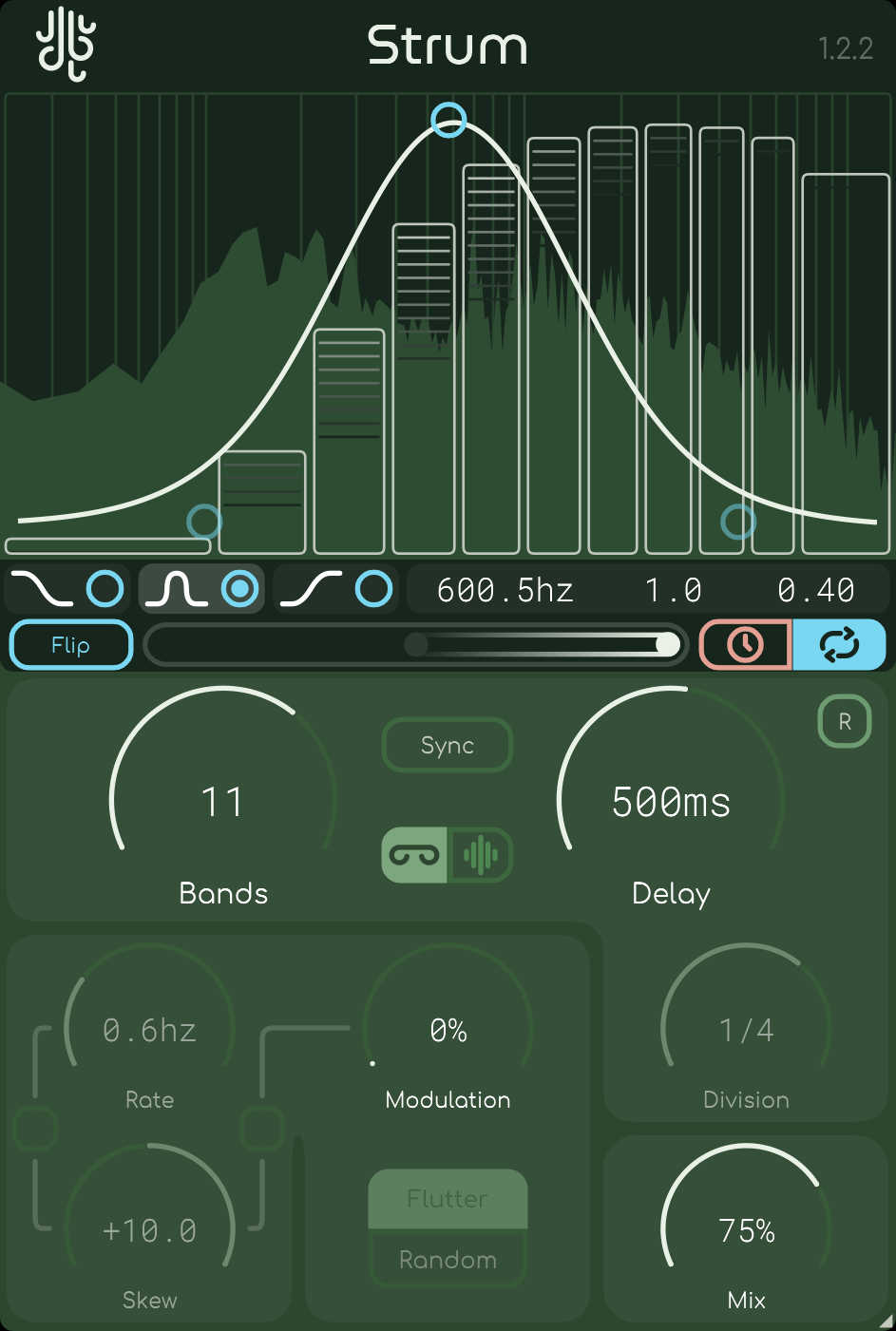Image resolution: width=896 pixels, height=1331 pixels.
Task: Switch to tape mode icon
Action: point(415,856)
